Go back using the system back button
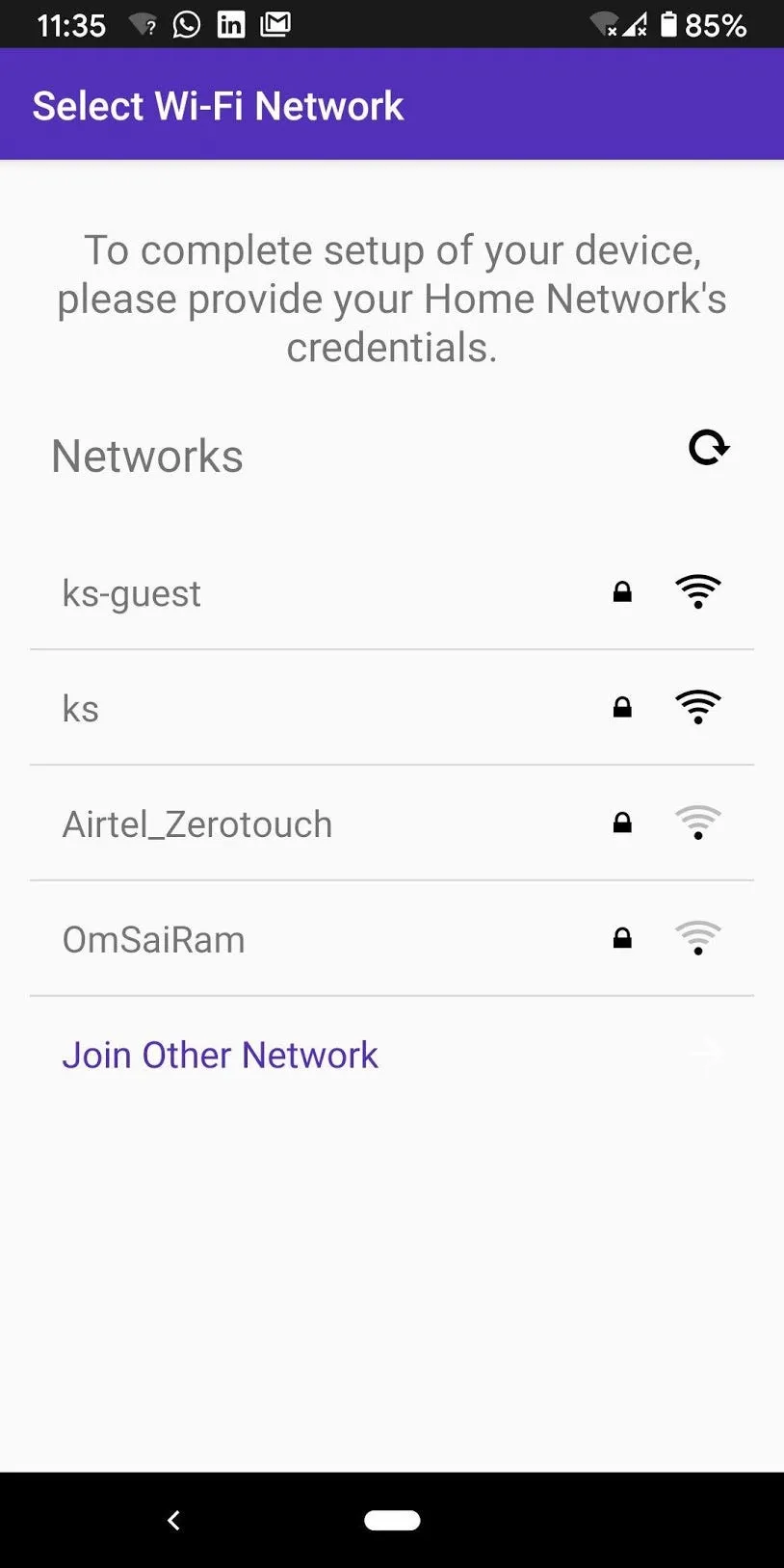 pos(173,1520)
